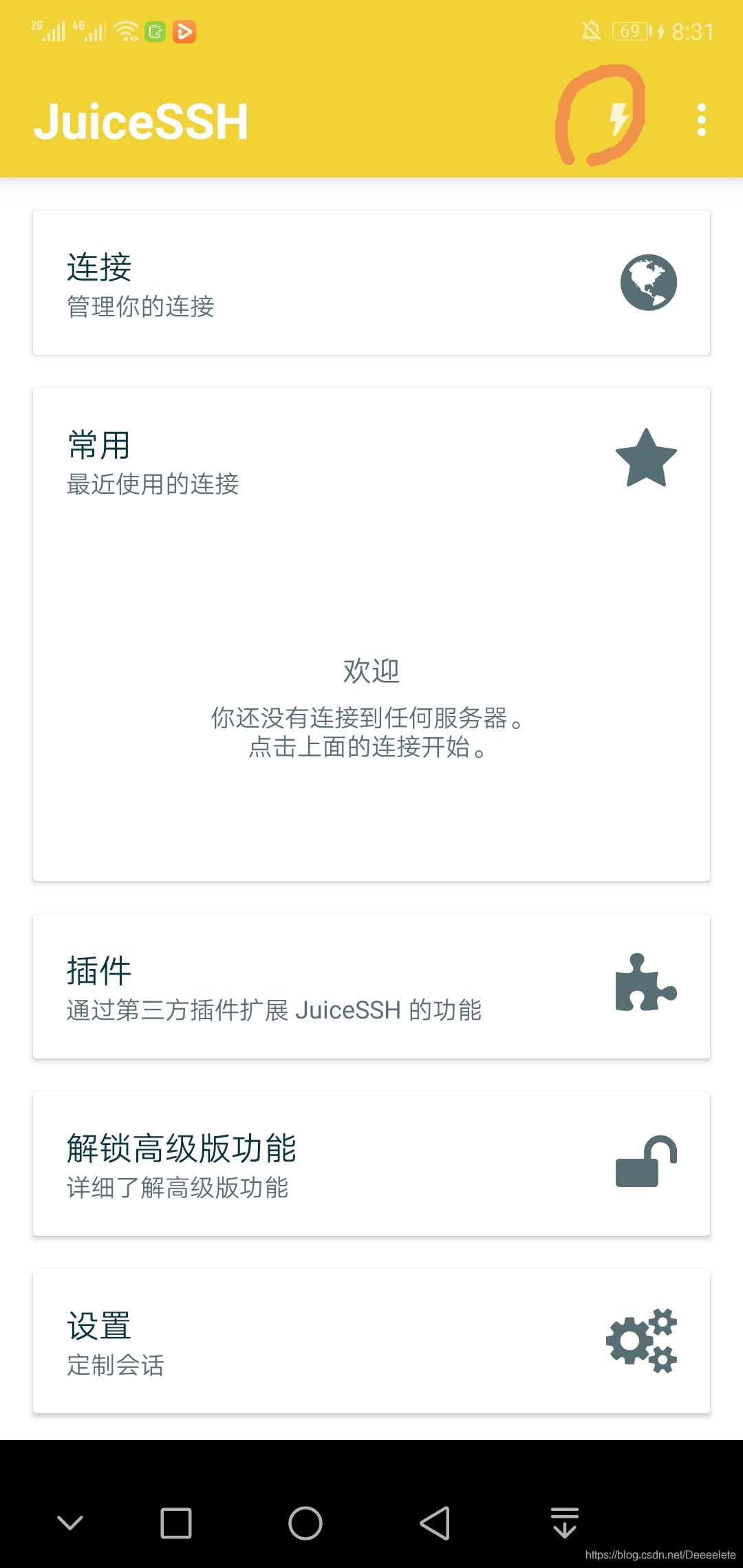
Task: Tap the JuiceSSH title text
Action: pyautogui.click(x=142, y=121)
